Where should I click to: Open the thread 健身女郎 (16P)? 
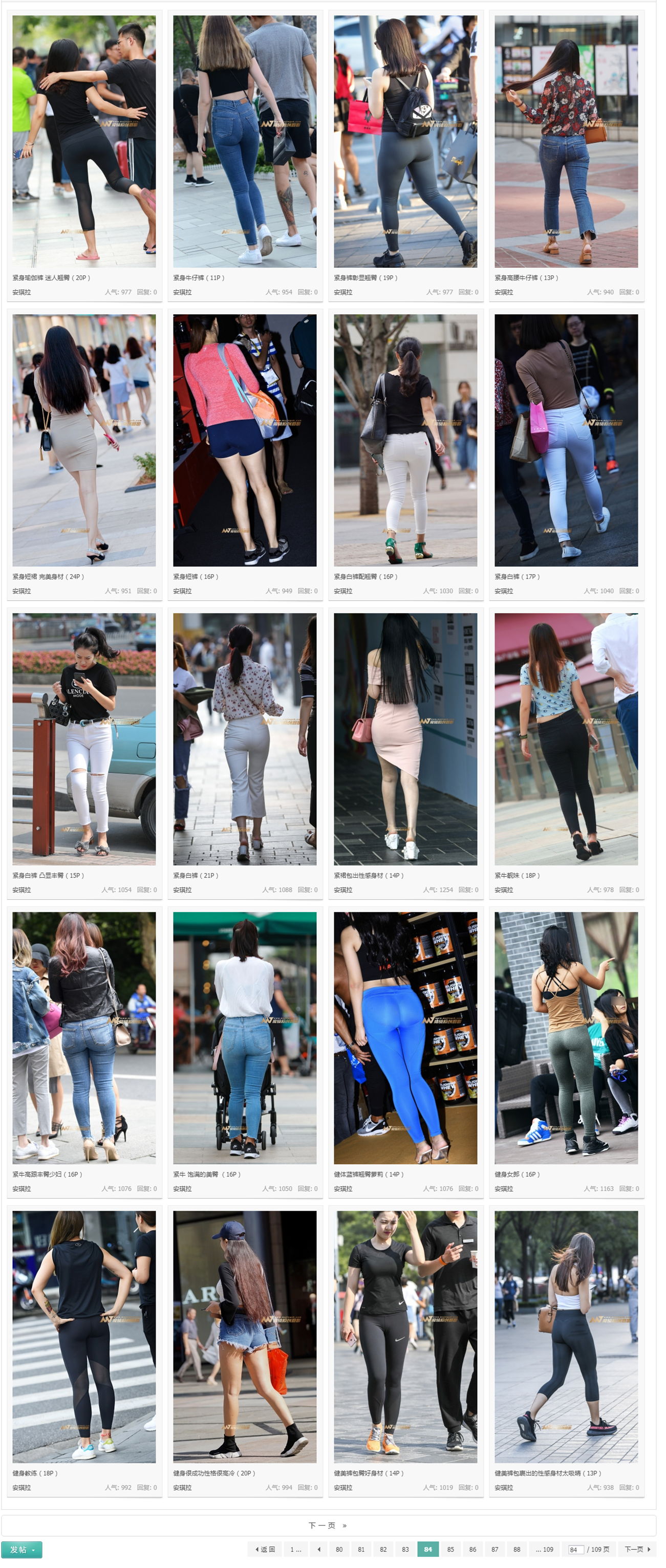(517, 1174)
